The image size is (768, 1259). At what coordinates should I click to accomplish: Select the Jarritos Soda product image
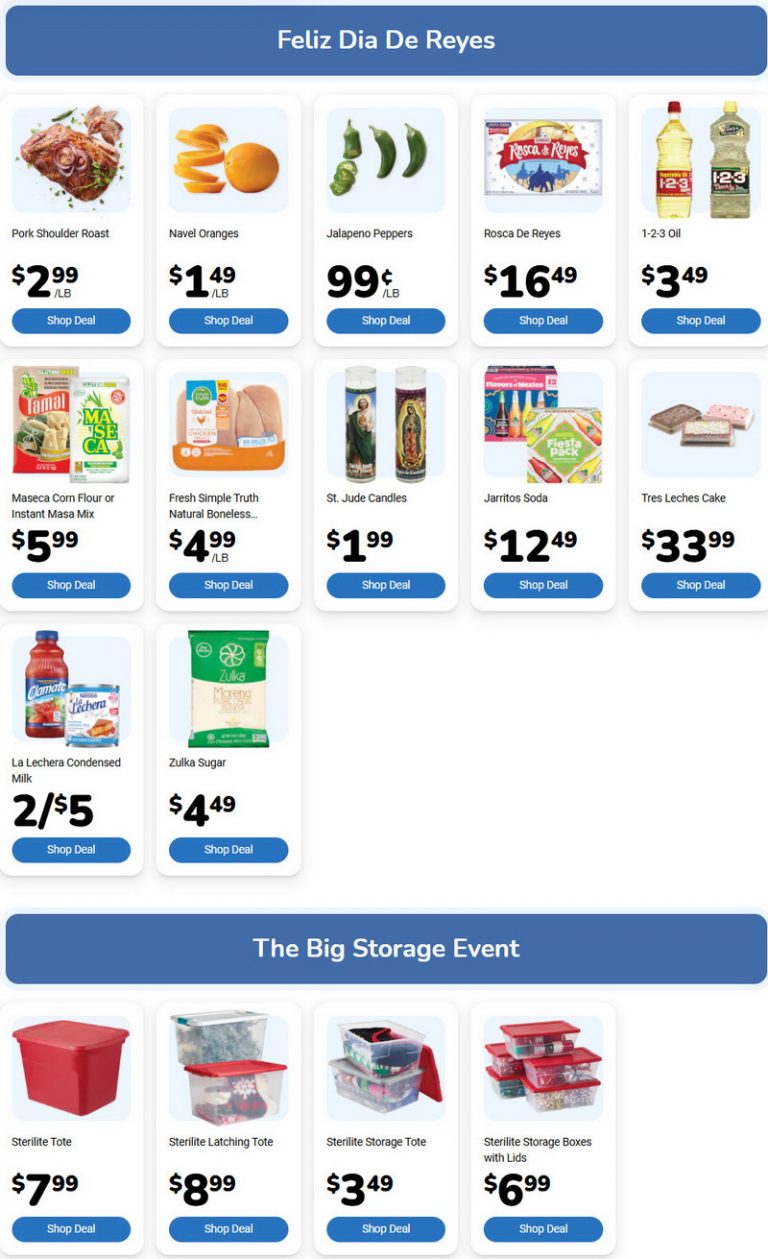543,425
